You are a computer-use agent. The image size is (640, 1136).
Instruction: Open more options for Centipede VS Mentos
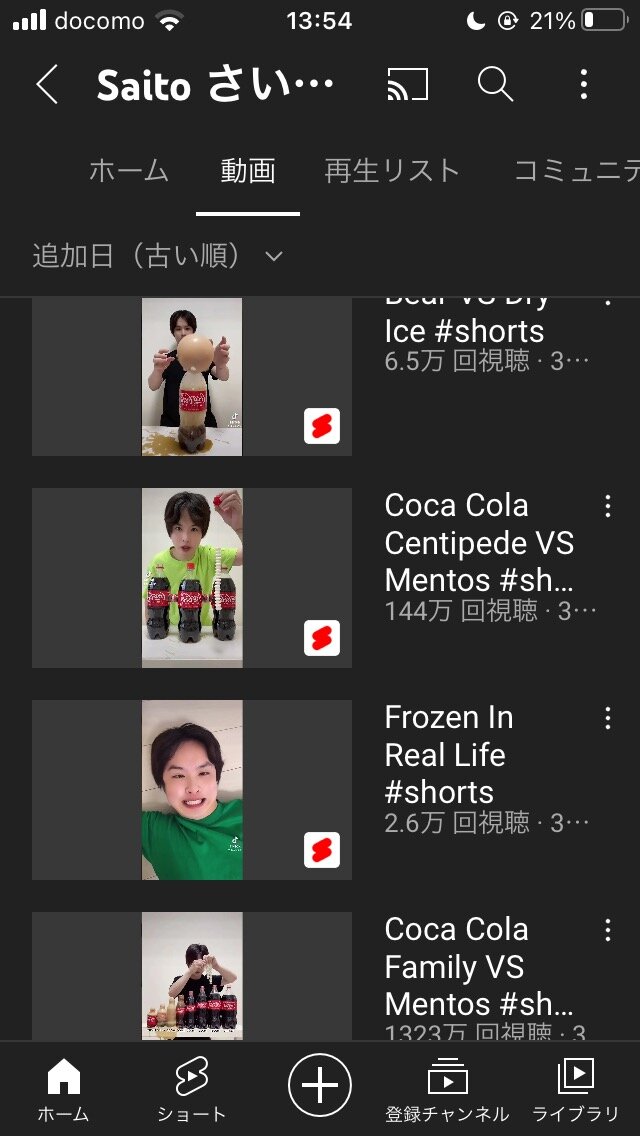pyautogui.click(x=607, y=506)
